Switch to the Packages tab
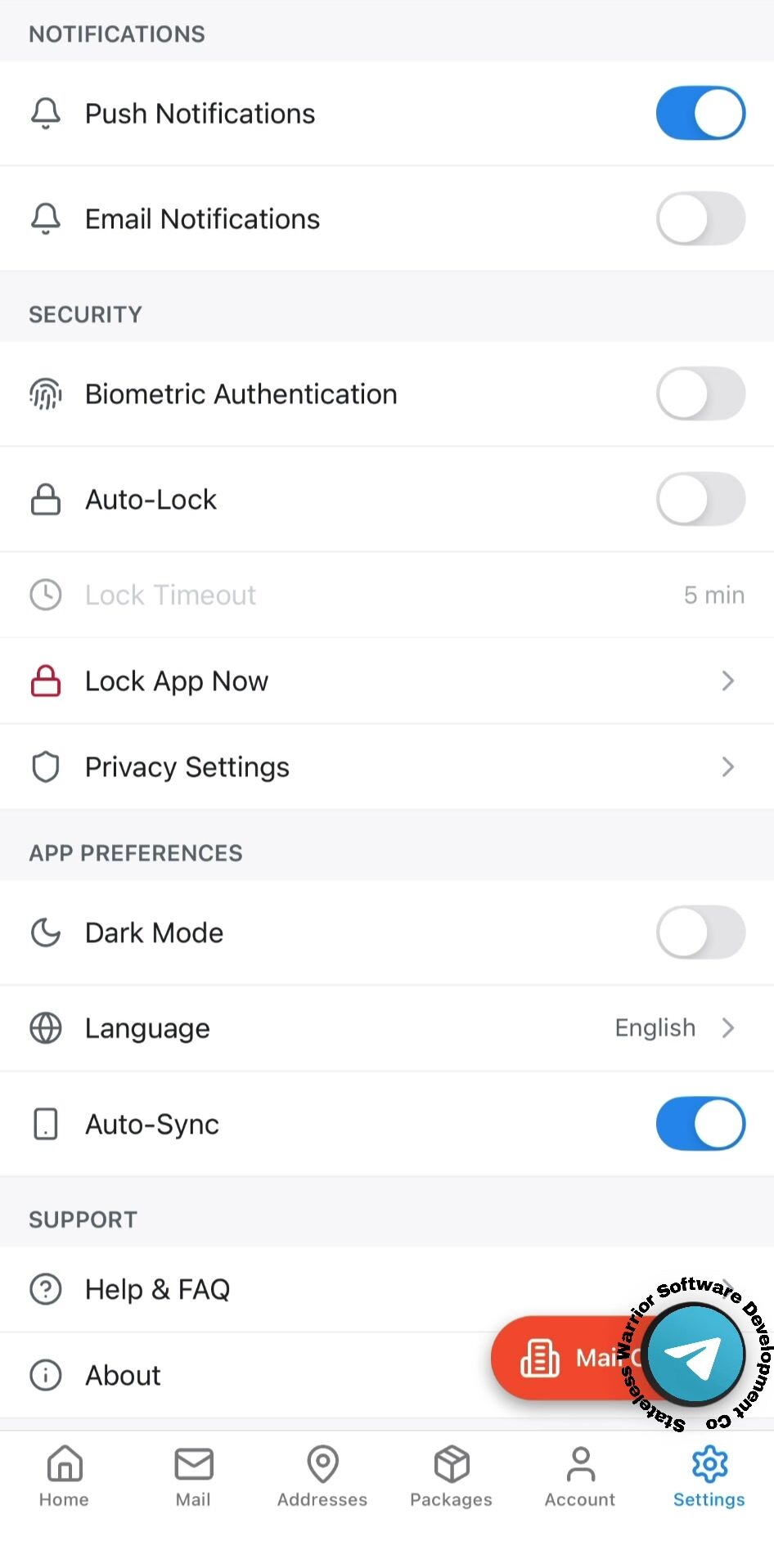 (x=451, y=1475)
